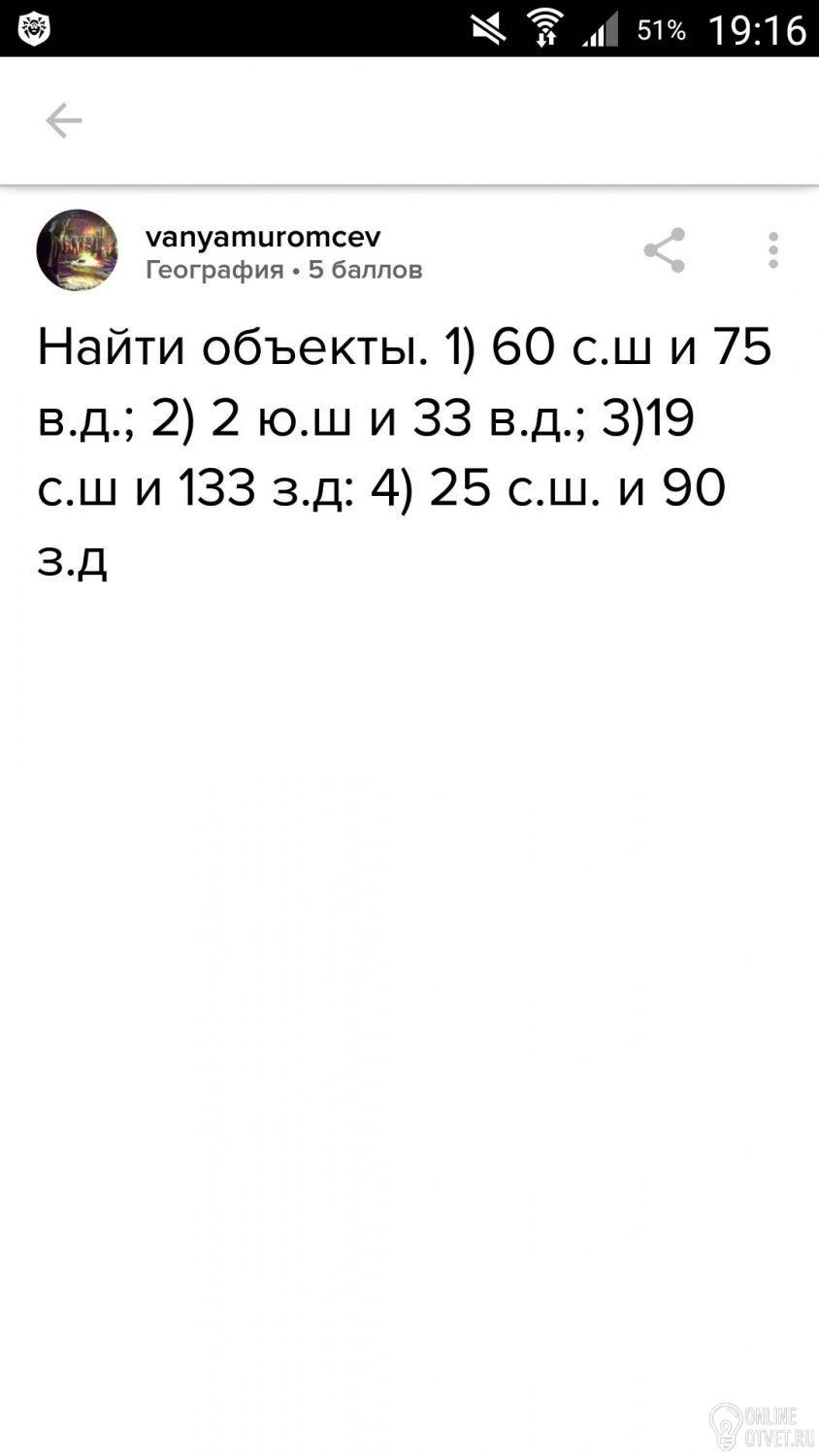
Task: Open vanyamuromcev's profile avatar
Action: (78, 250)
